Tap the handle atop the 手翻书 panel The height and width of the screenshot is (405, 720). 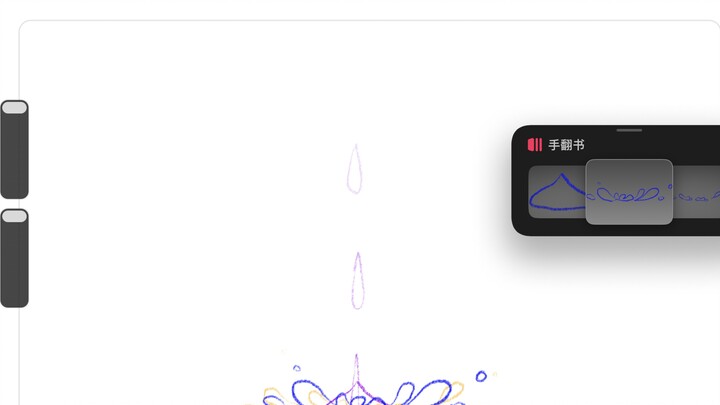(629, 130)
